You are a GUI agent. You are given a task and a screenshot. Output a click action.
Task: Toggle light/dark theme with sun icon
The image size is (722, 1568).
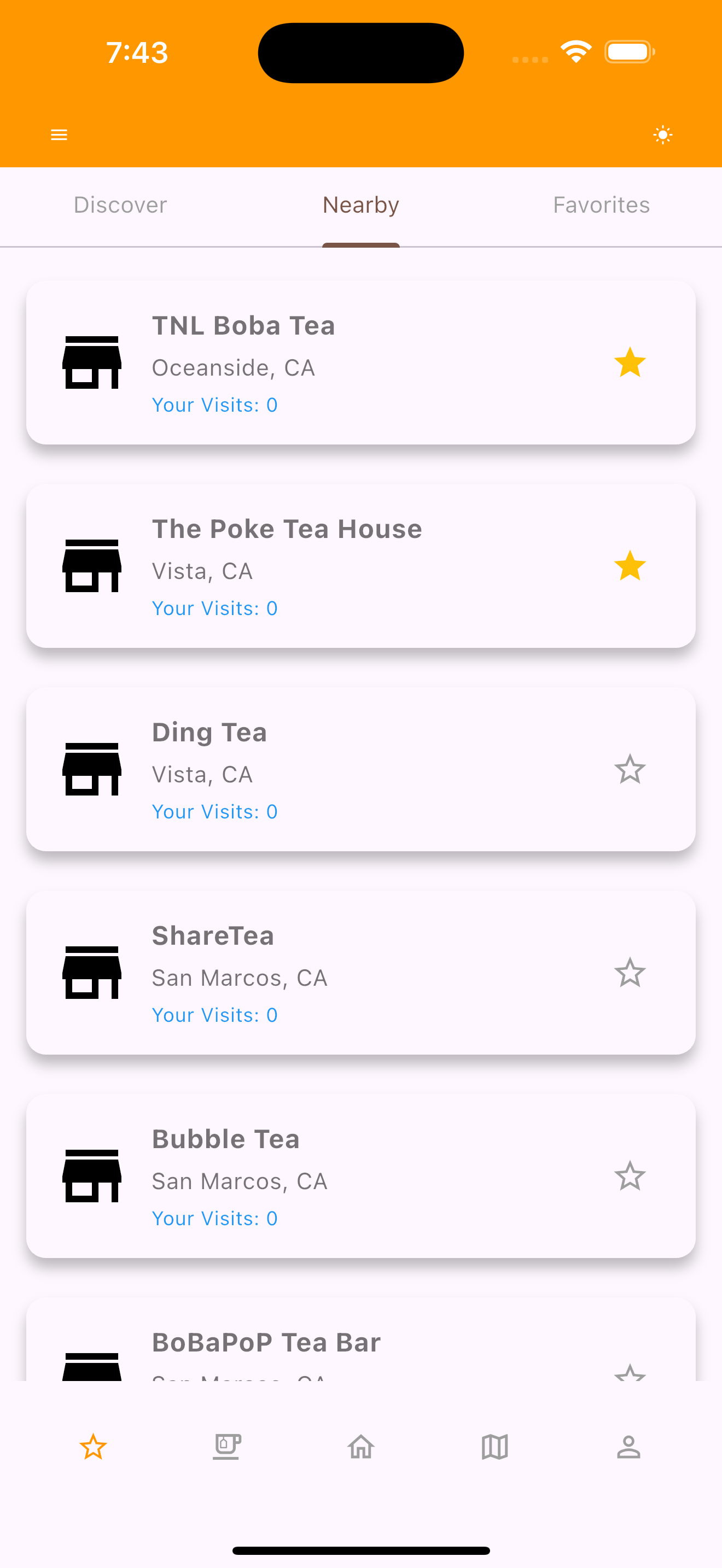(x=662, y=134)
